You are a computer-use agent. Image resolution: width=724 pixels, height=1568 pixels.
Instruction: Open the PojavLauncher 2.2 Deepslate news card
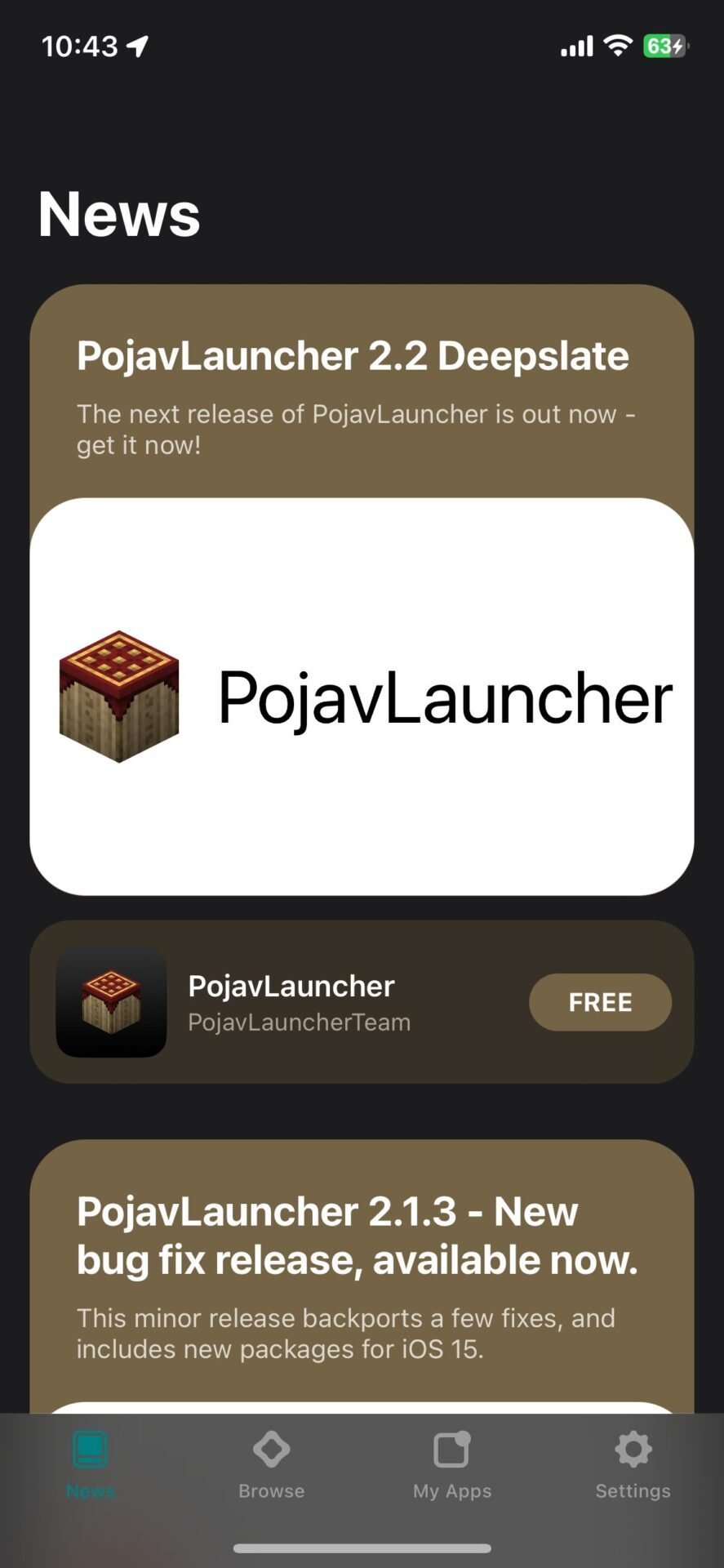coord(362,590)
